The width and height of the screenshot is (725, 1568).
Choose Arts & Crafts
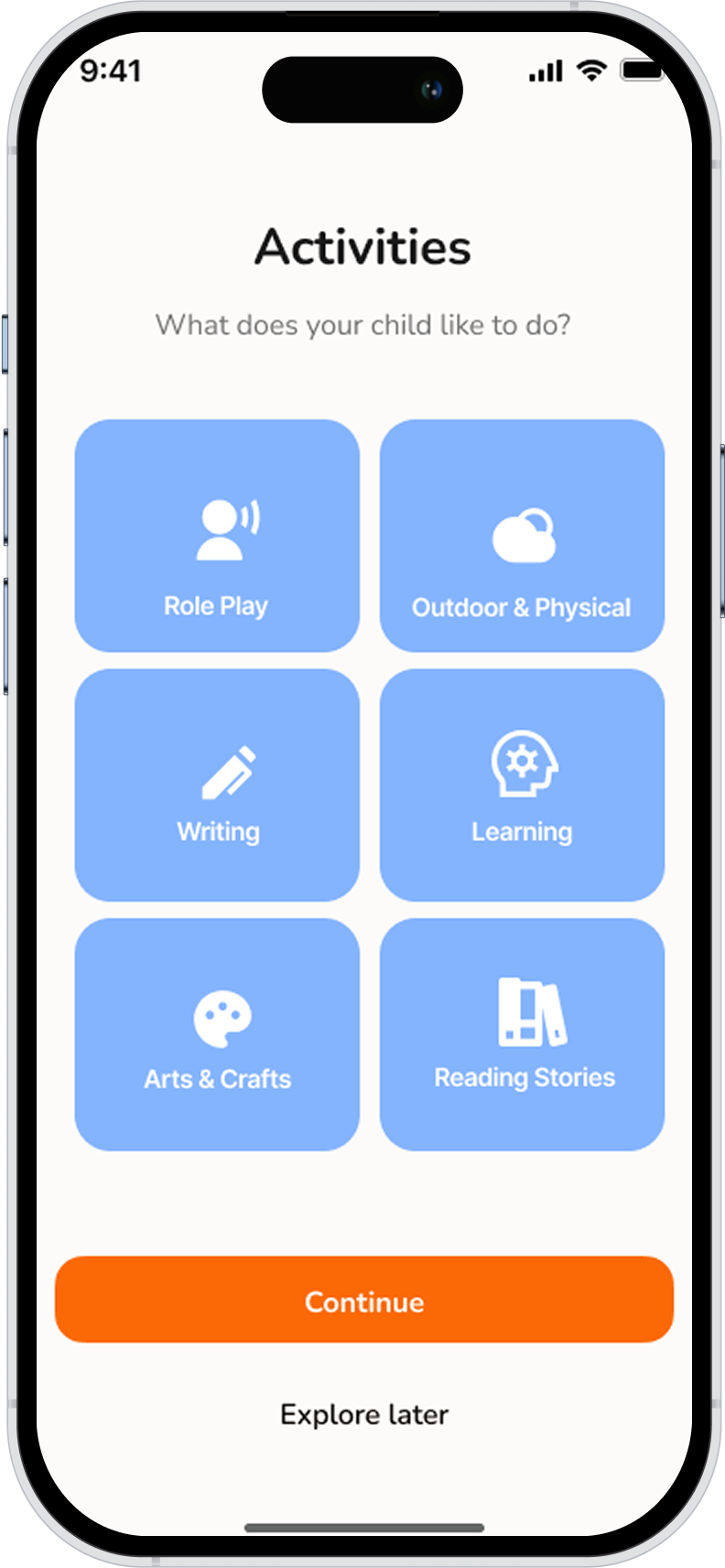coord(217,1034)
